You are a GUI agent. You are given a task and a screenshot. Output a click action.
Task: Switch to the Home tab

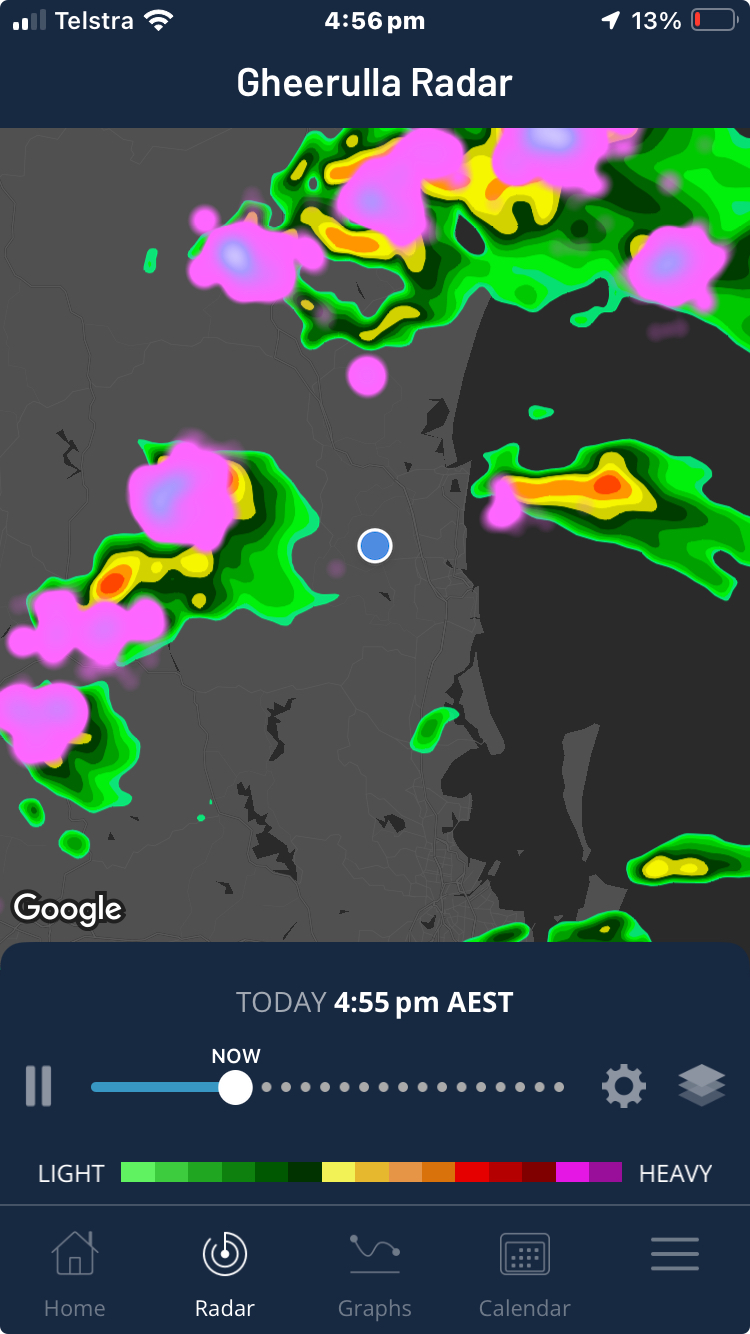coord(75,1272)
